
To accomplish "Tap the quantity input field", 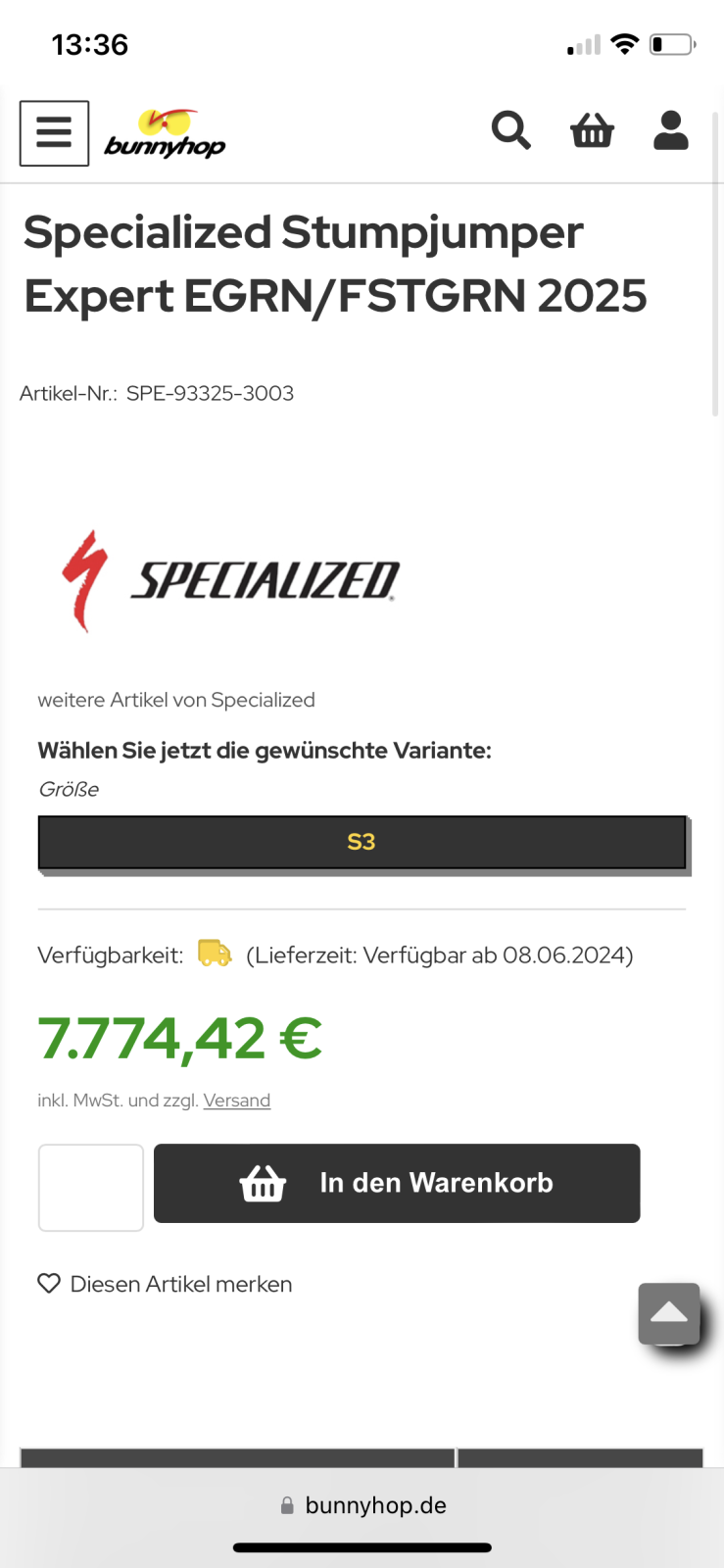I will (91, 1187).
